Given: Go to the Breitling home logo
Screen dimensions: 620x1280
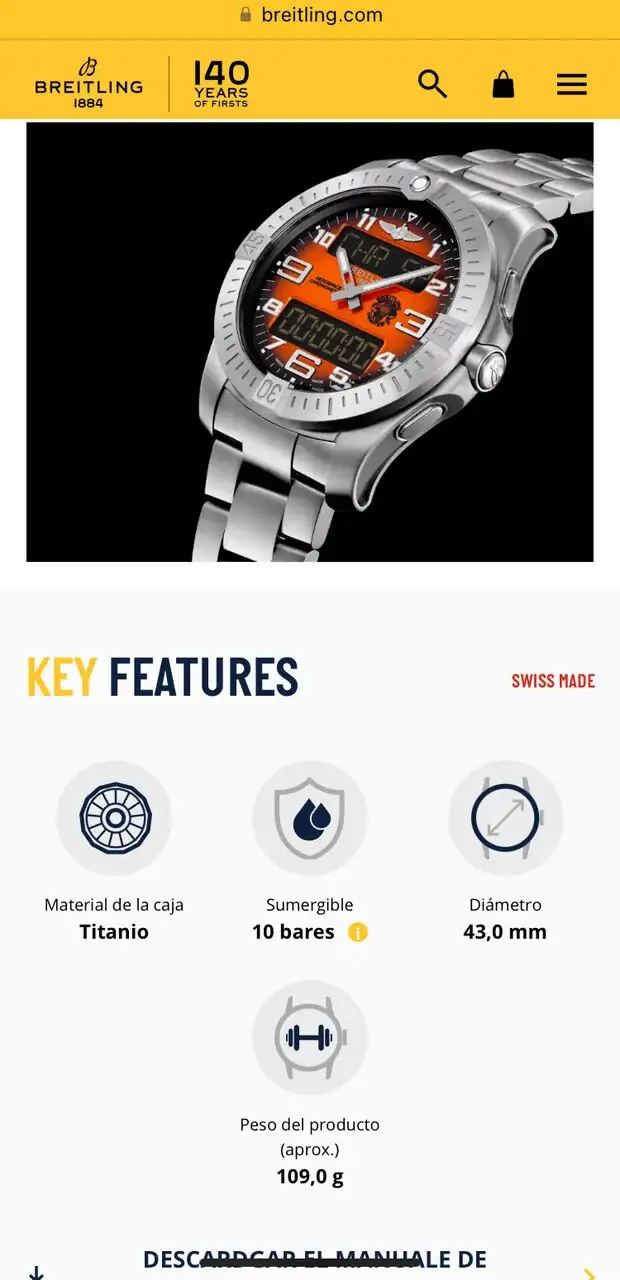Looking at the screenshot, I should 88,83.
